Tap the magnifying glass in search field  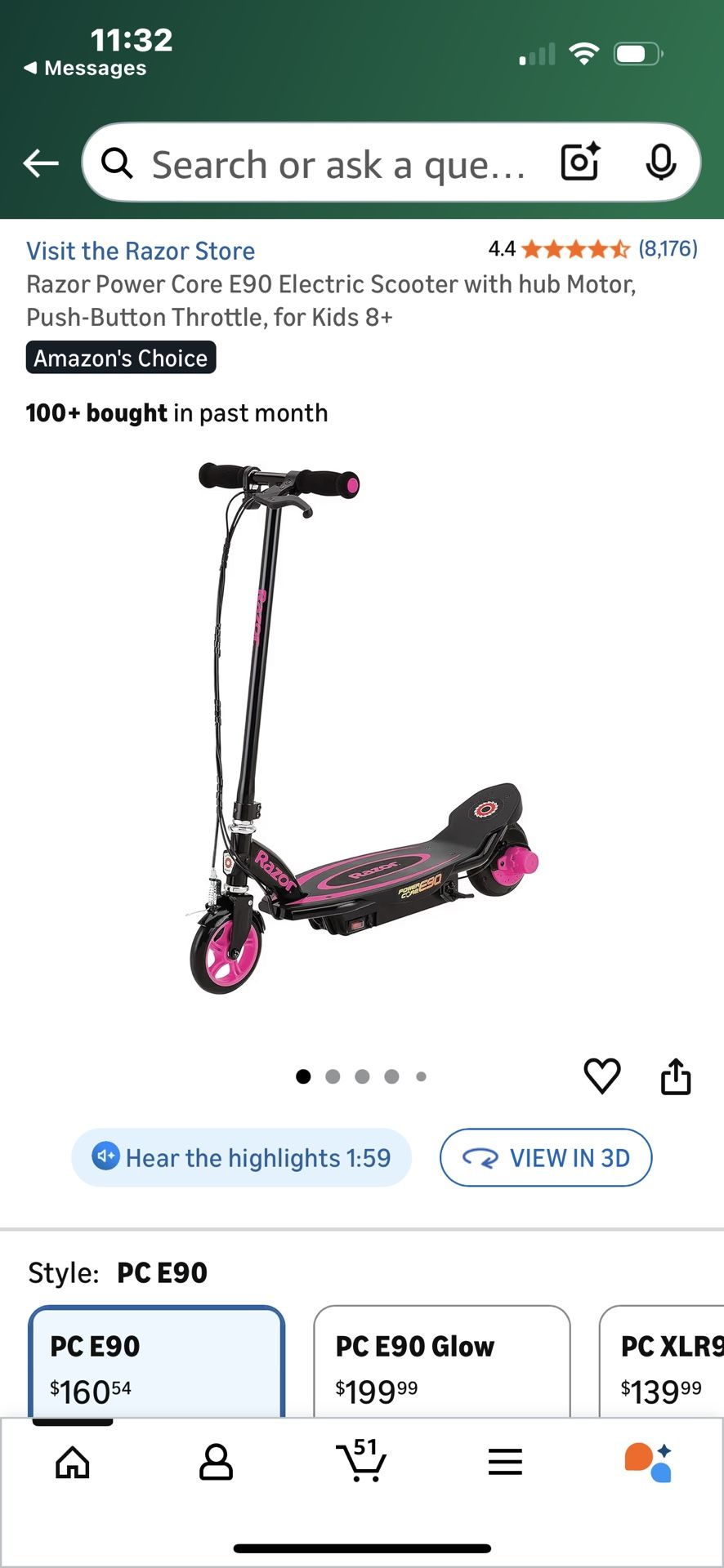(x=117, y=163)
